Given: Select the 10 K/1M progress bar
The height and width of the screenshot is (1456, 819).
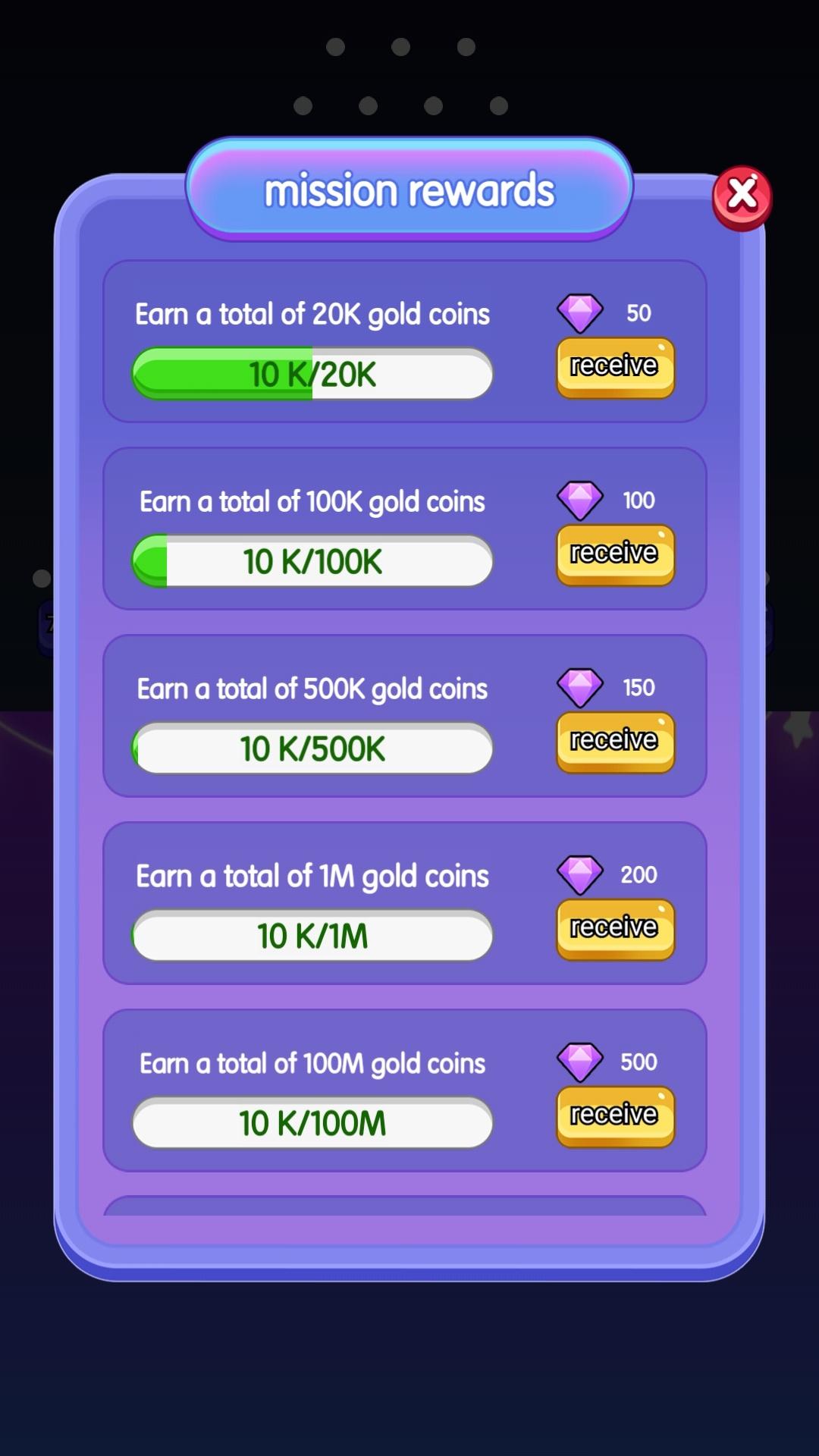Looking at the screenshot, I should point(312,935).
